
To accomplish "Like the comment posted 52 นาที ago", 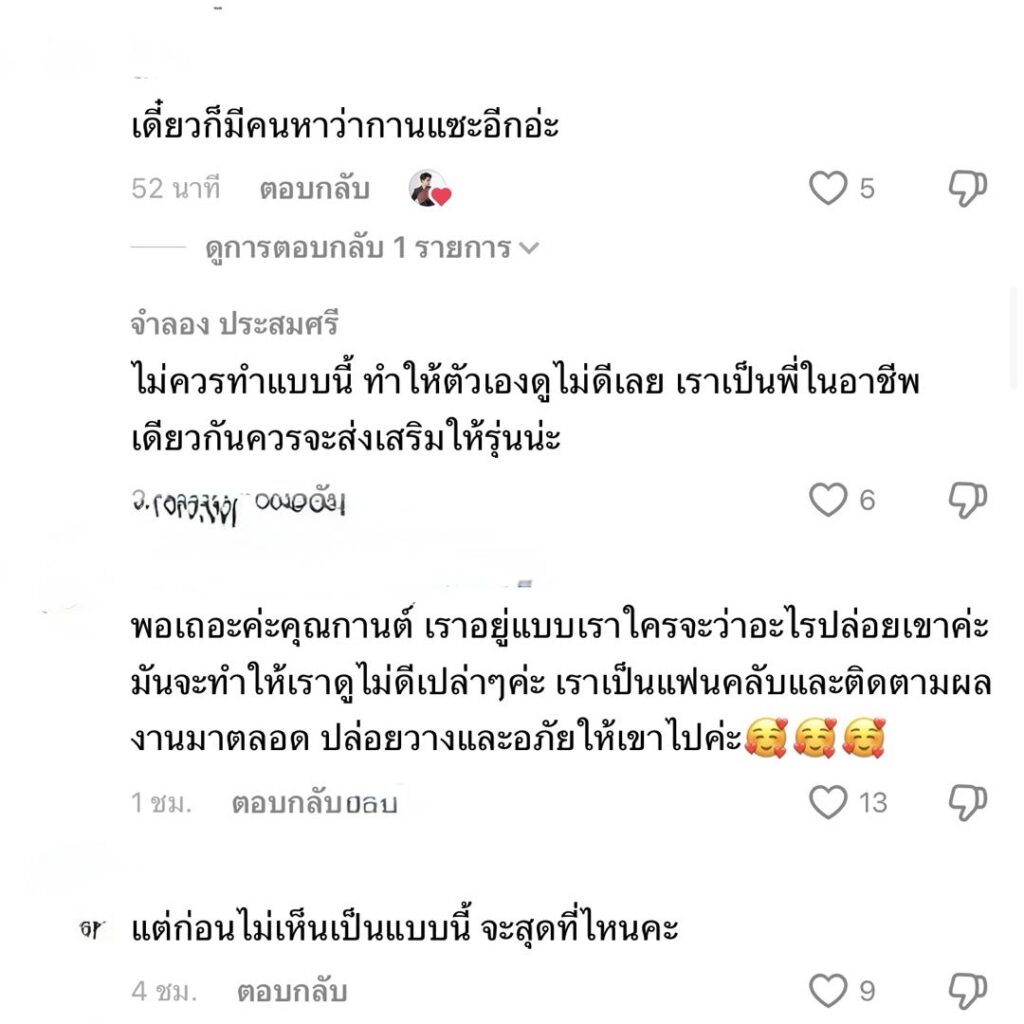I will 827,188.
